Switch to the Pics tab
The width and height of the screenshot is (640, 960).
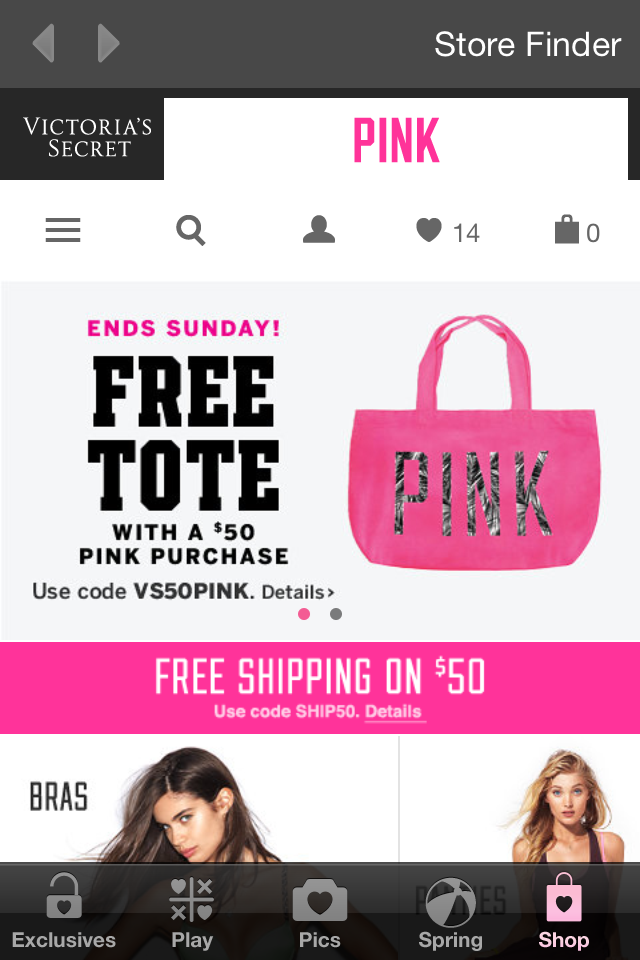point(320,912)
